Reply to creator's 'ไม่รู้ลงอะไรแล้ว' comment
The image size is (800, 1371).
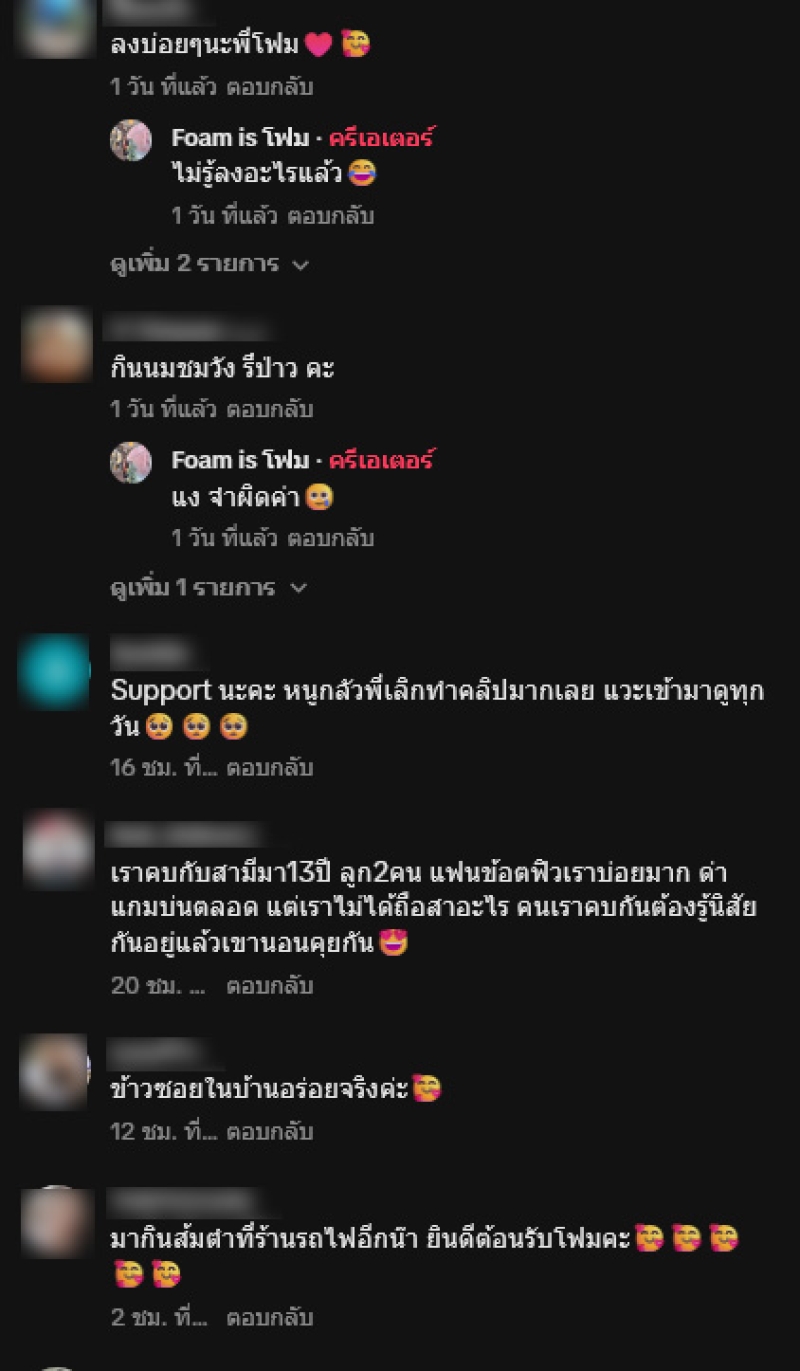tap(330, 216)
